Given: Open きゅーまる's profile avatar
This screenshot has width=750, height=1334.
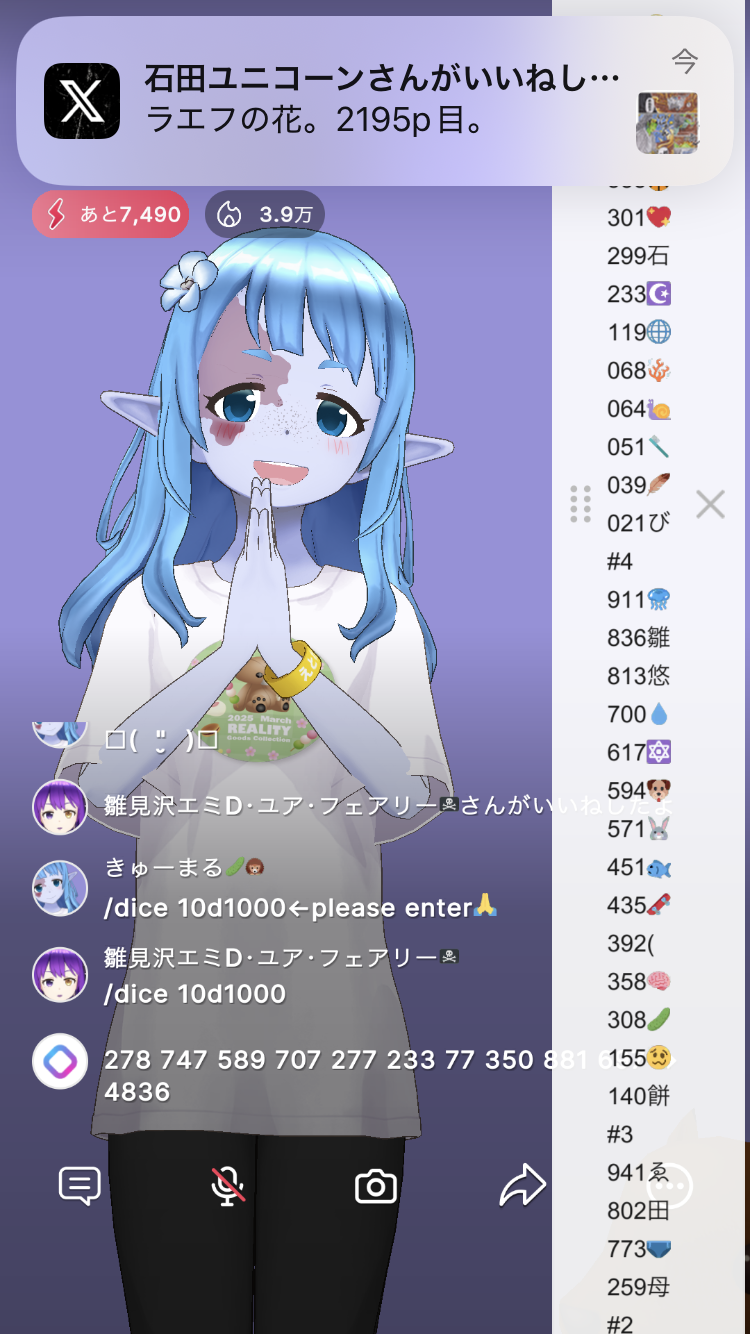Looking at the screenshot, I should point(60,888).
